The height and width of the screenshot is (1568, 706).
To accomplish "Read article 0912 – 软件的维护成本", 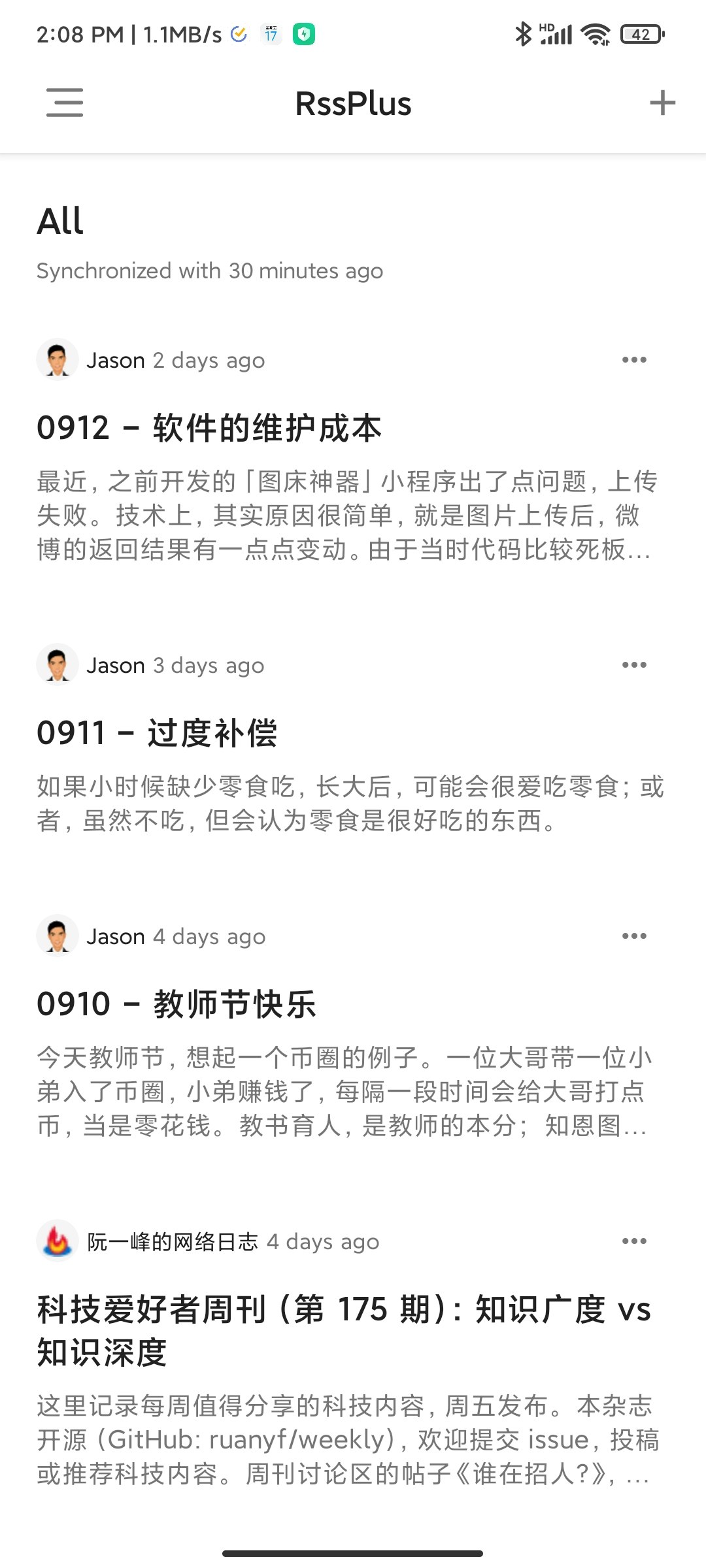I will 209,429.
